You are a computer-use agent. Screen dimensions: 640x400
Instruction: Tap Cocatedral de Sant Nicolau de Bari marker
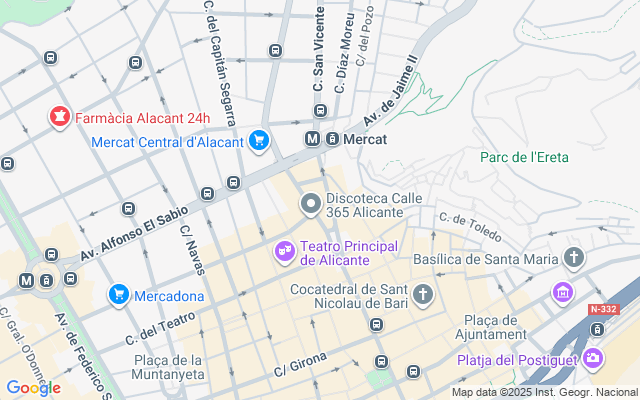tap(423, 295)
